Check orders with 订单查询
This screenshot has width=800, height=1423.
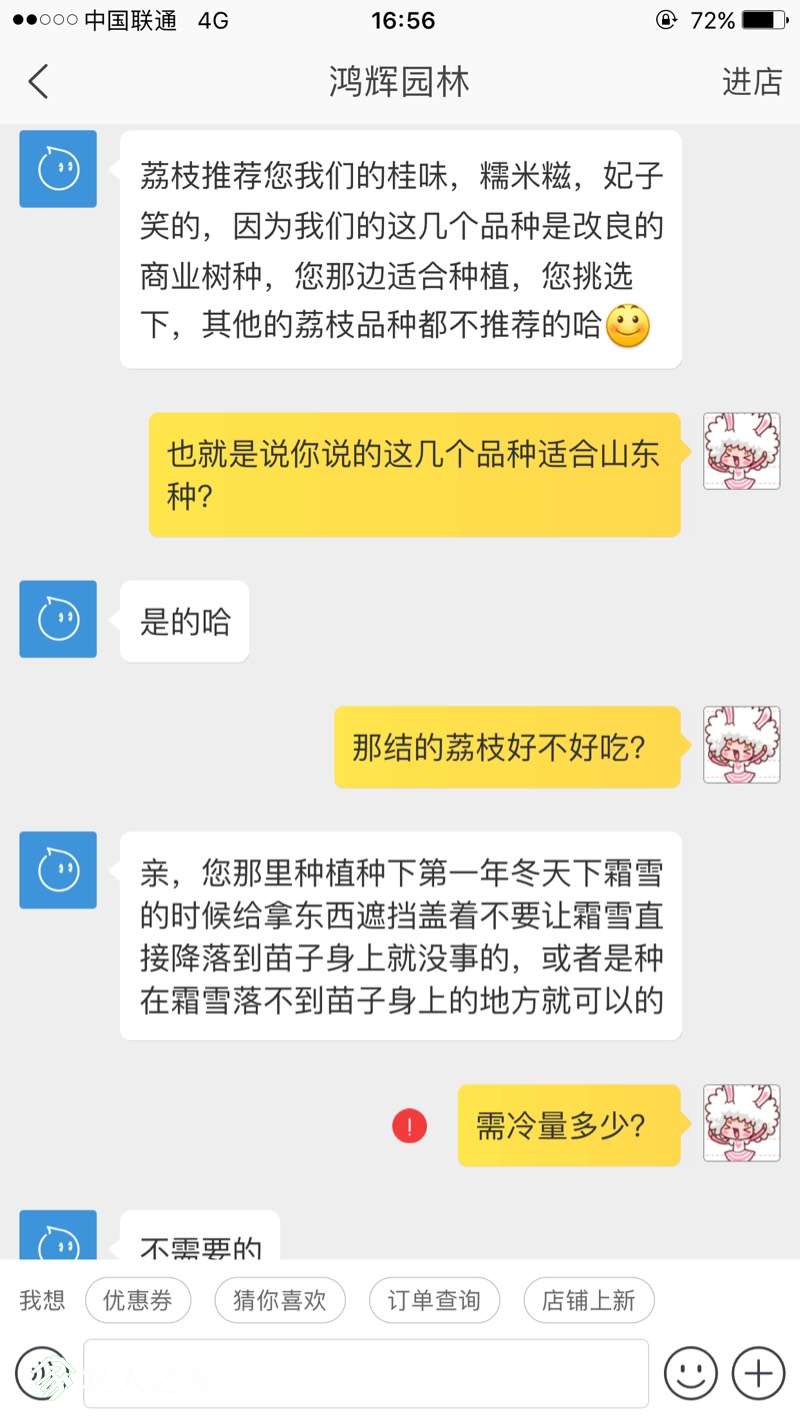pos(434,1300)
